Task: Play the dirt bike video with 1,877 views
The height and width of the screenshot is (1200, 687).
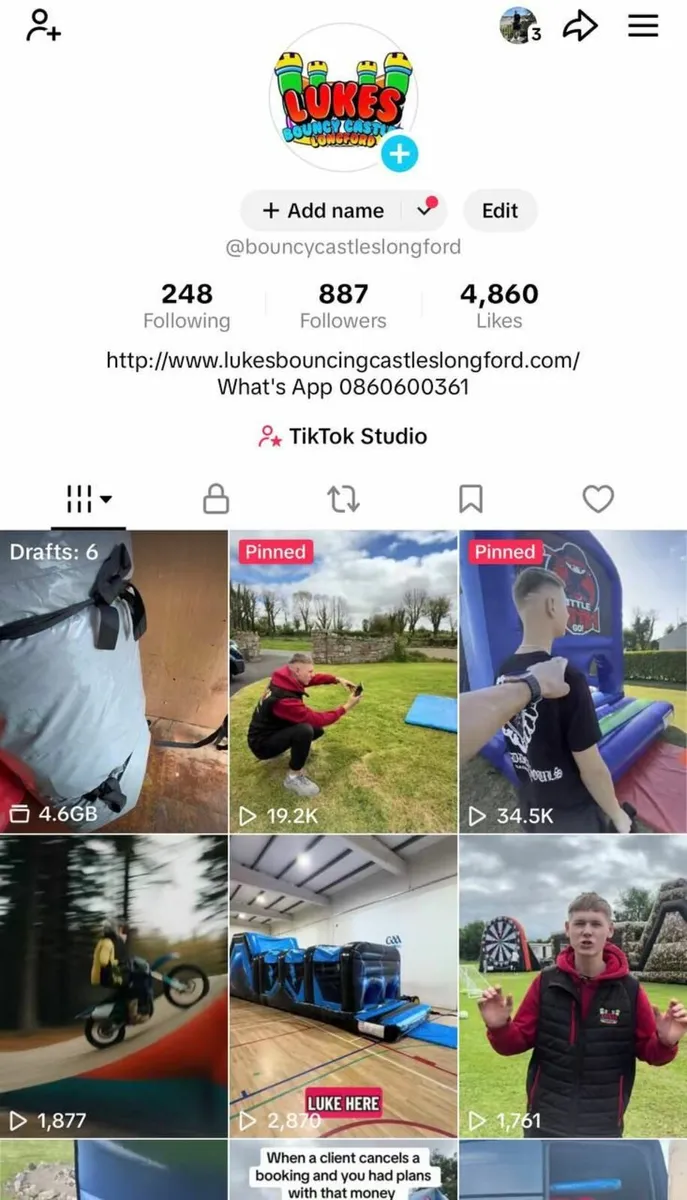Action: click(x=113, y=987)
